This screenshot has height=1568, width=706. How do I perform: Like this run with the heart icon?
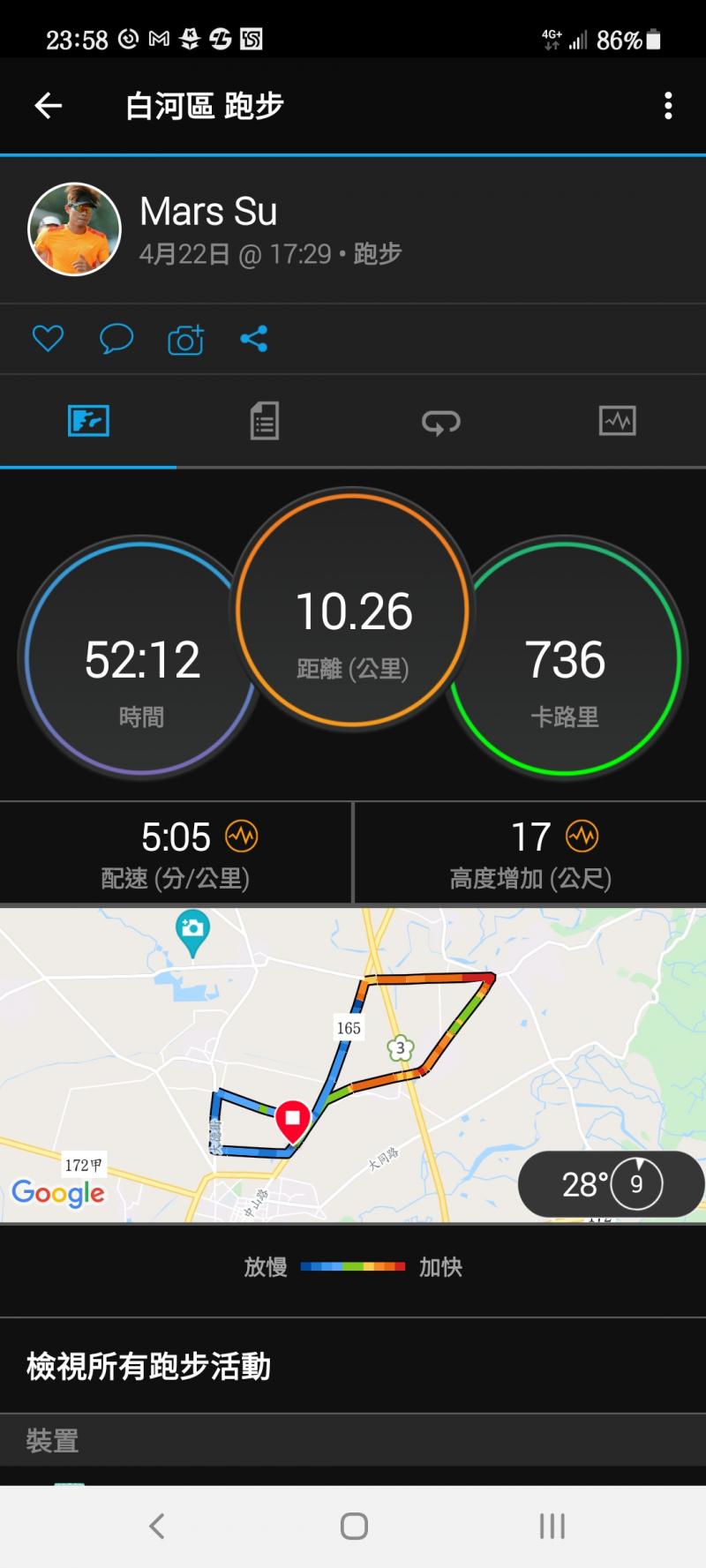click(x=48, y=339)
